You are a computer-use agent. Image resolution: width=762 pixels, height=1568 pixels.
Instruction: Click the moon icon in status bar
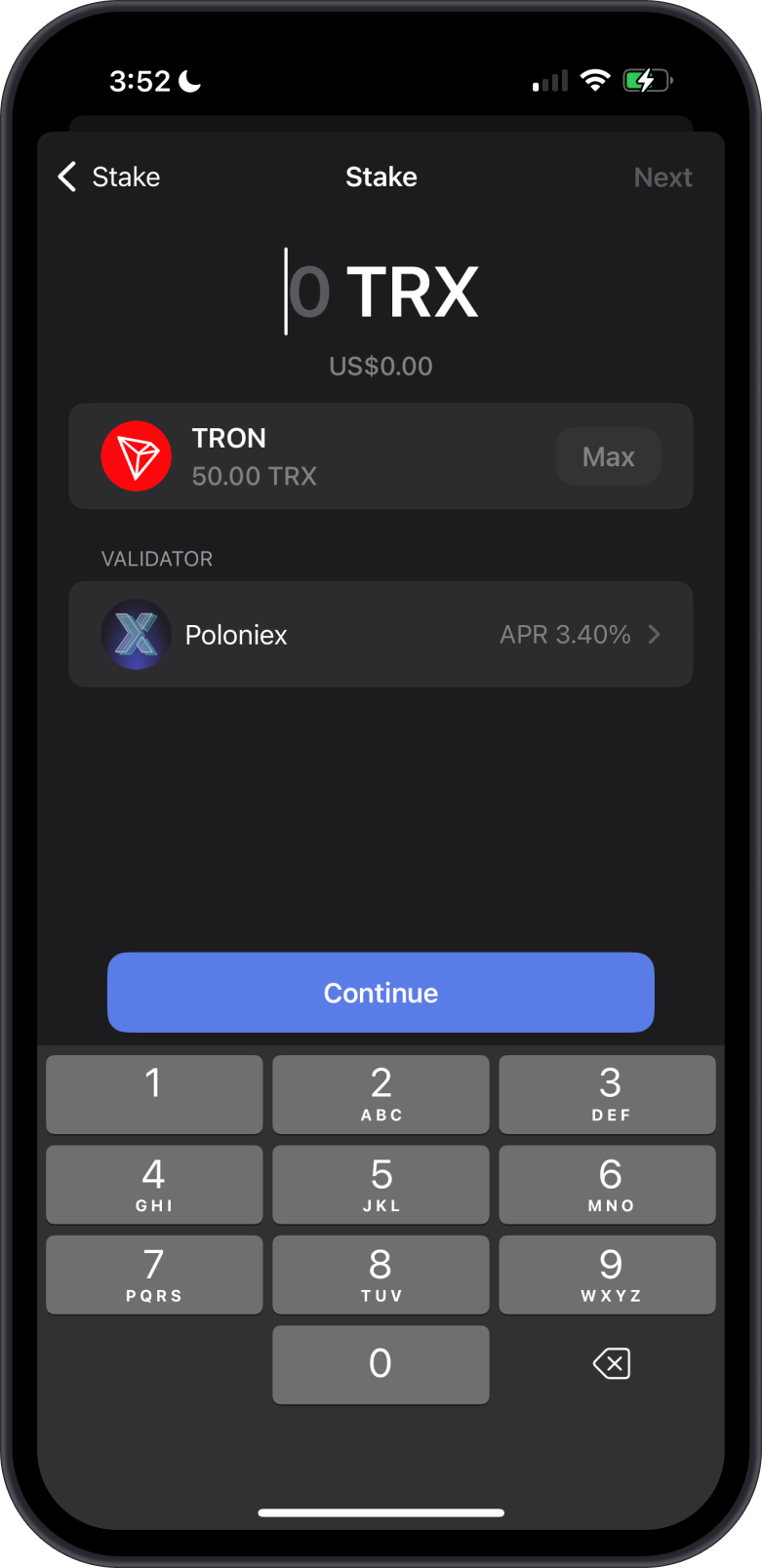tap(186, 80)
